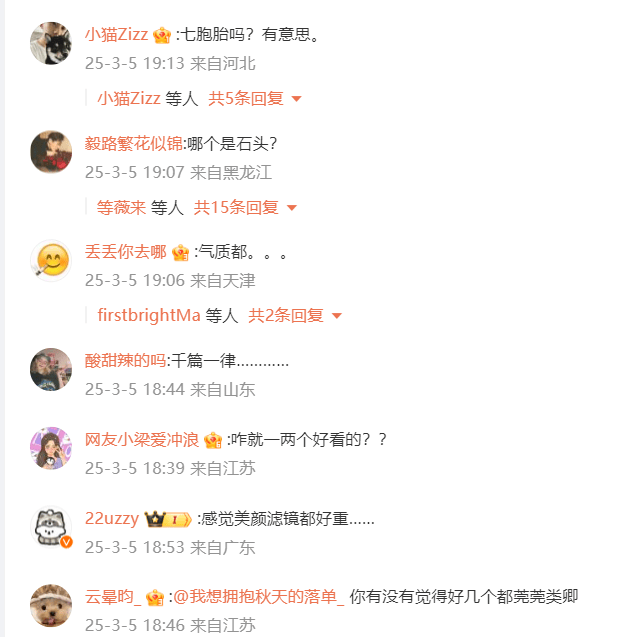Tap 22uzzy's husky avatar
Image resolution: width=617 pixels, height=637 pixels.
coord(50,527)
